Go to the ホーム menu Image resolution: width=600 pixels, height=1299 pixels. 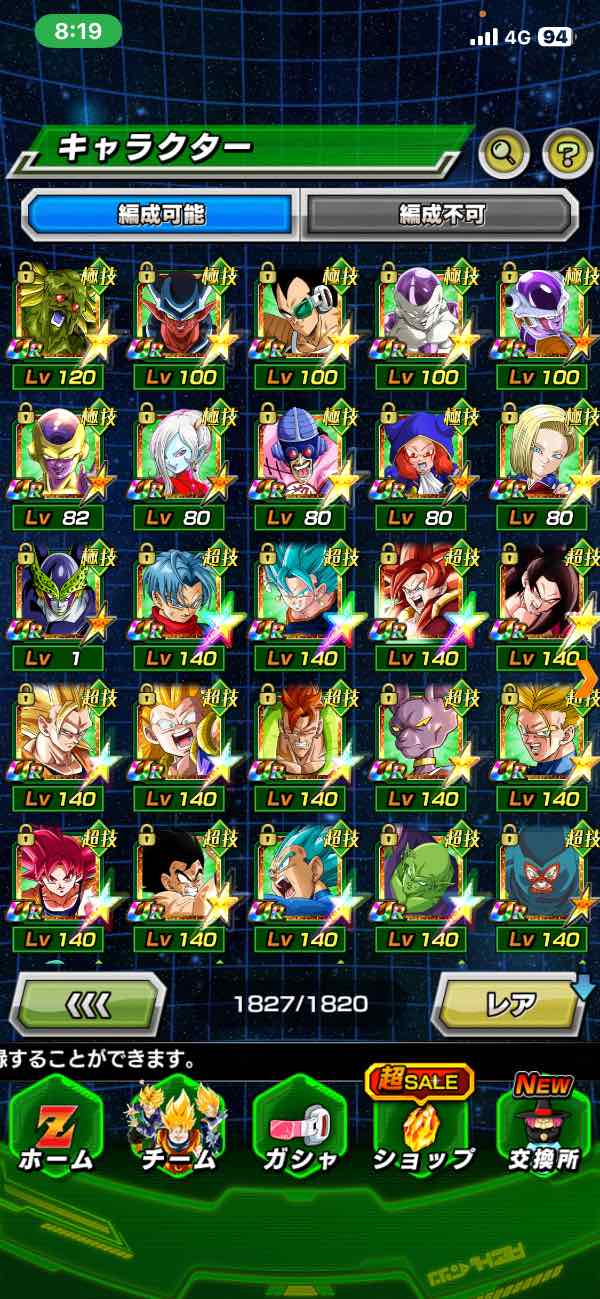pyautogui.click(x=56, y=1130)
